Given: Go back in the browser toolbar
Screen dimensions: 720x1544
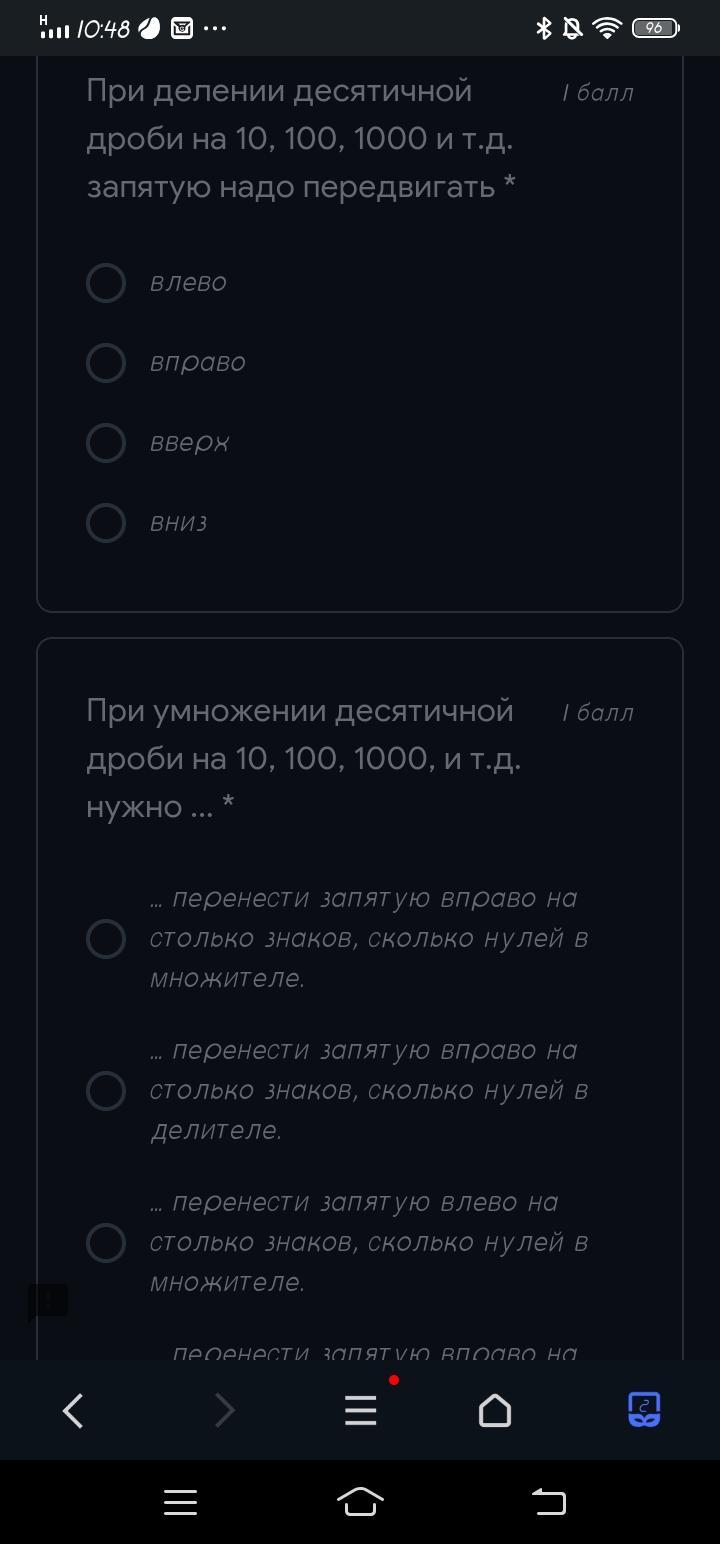Looking at the screenshot, I should tap(73, 1411).
